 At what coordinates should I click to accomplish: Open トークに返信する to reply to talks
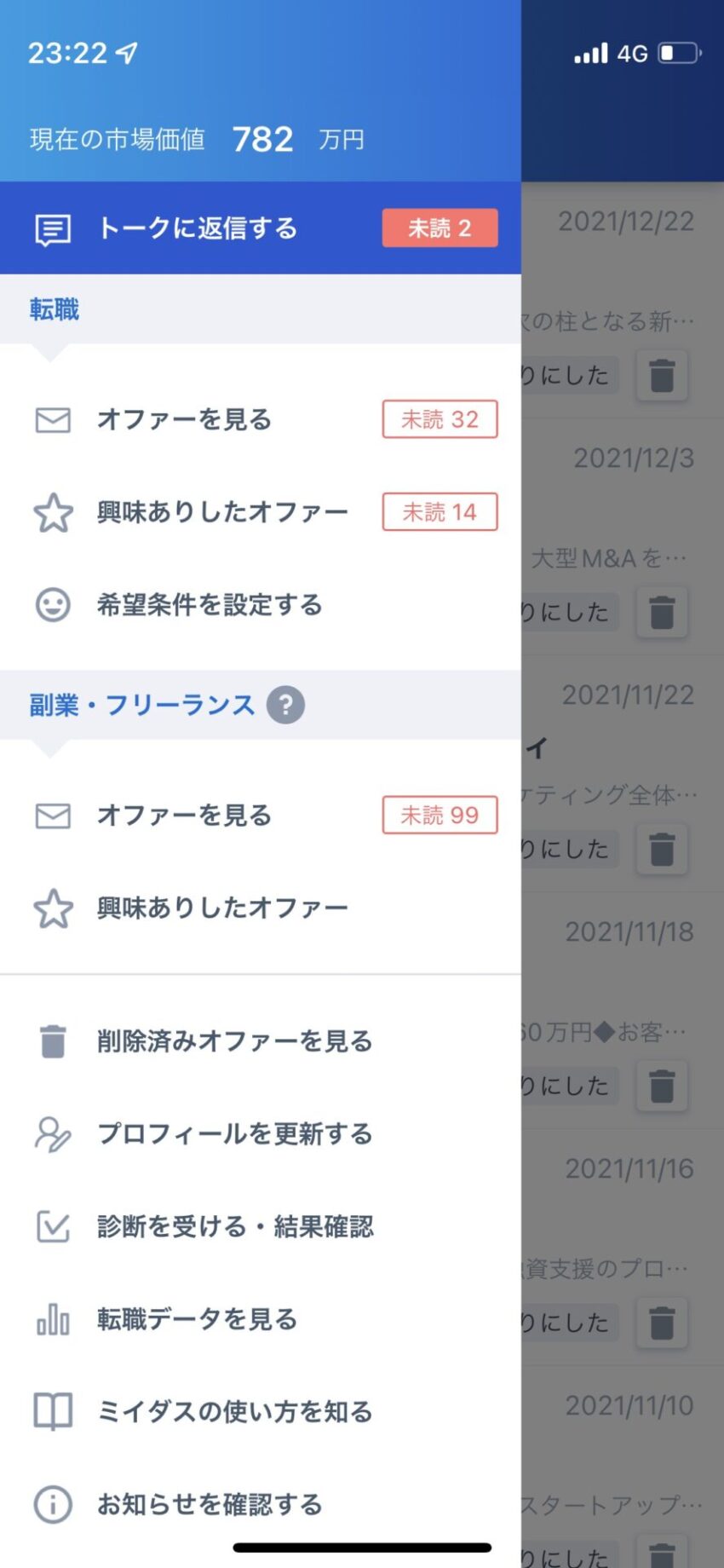(198, 228)
